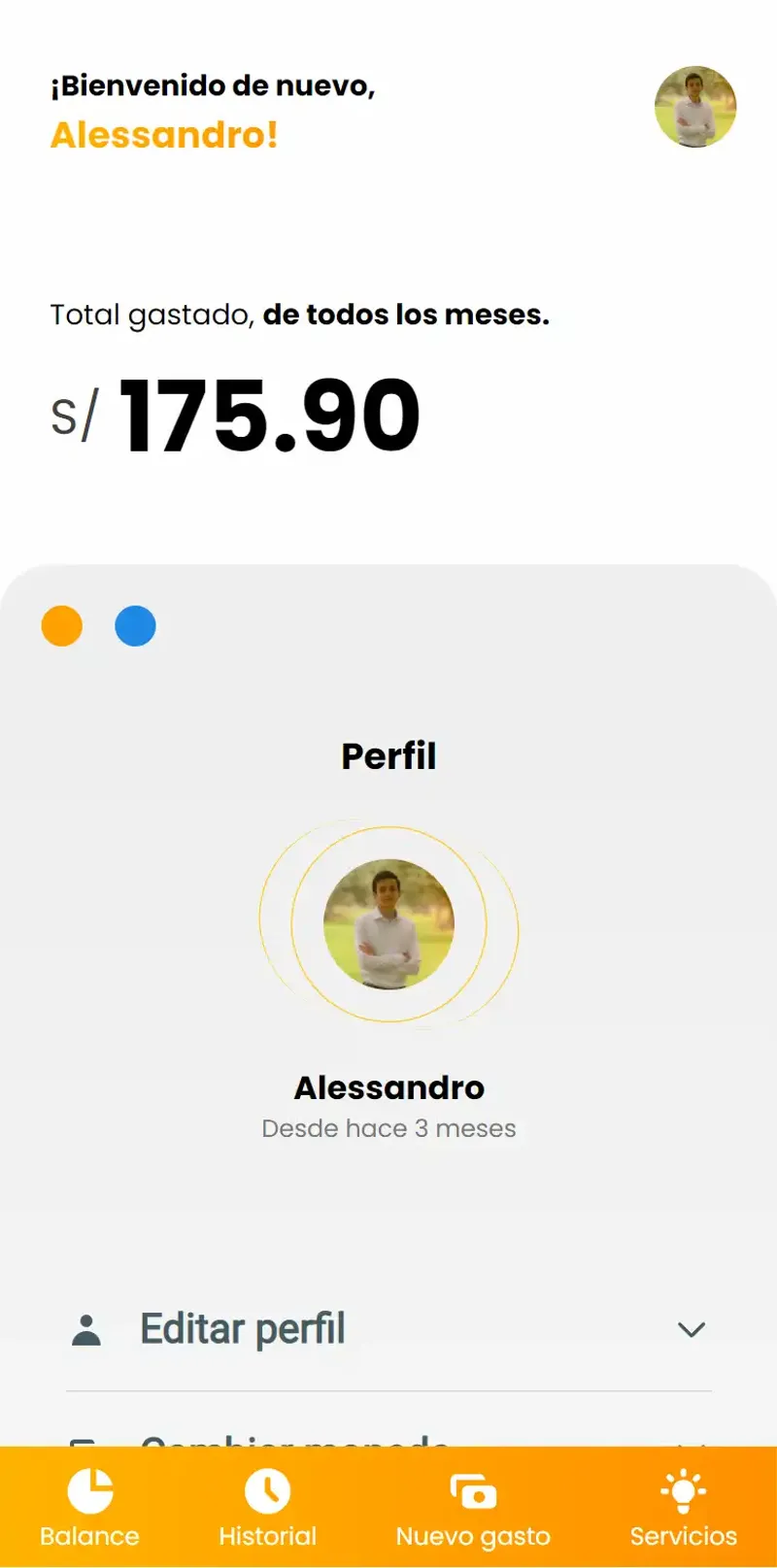Open Servicios via the lightbulb icon
The height and width of the screenshot is (1568, 777).
click(682, 1490)
